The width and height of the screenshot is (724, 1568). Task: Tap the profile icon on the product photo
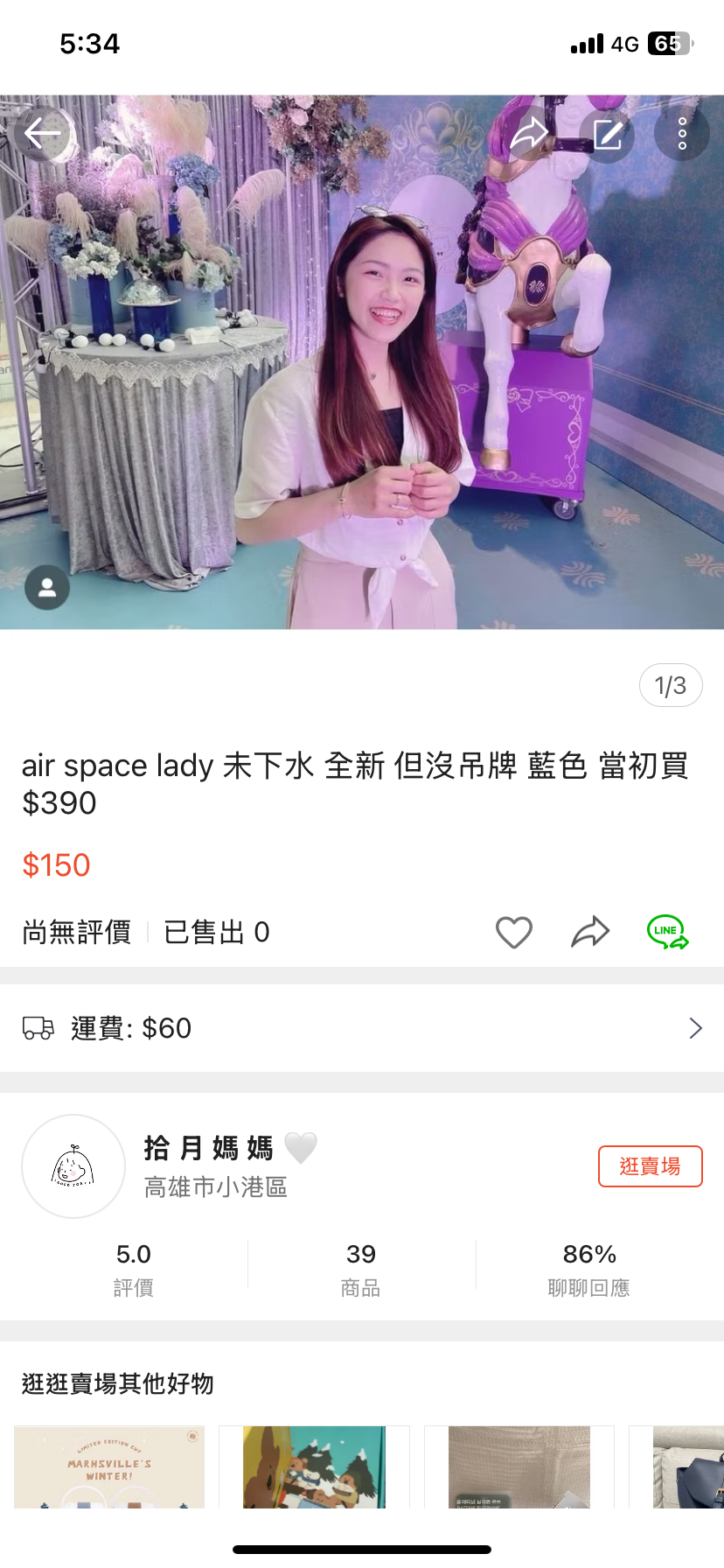pos(47,588)
